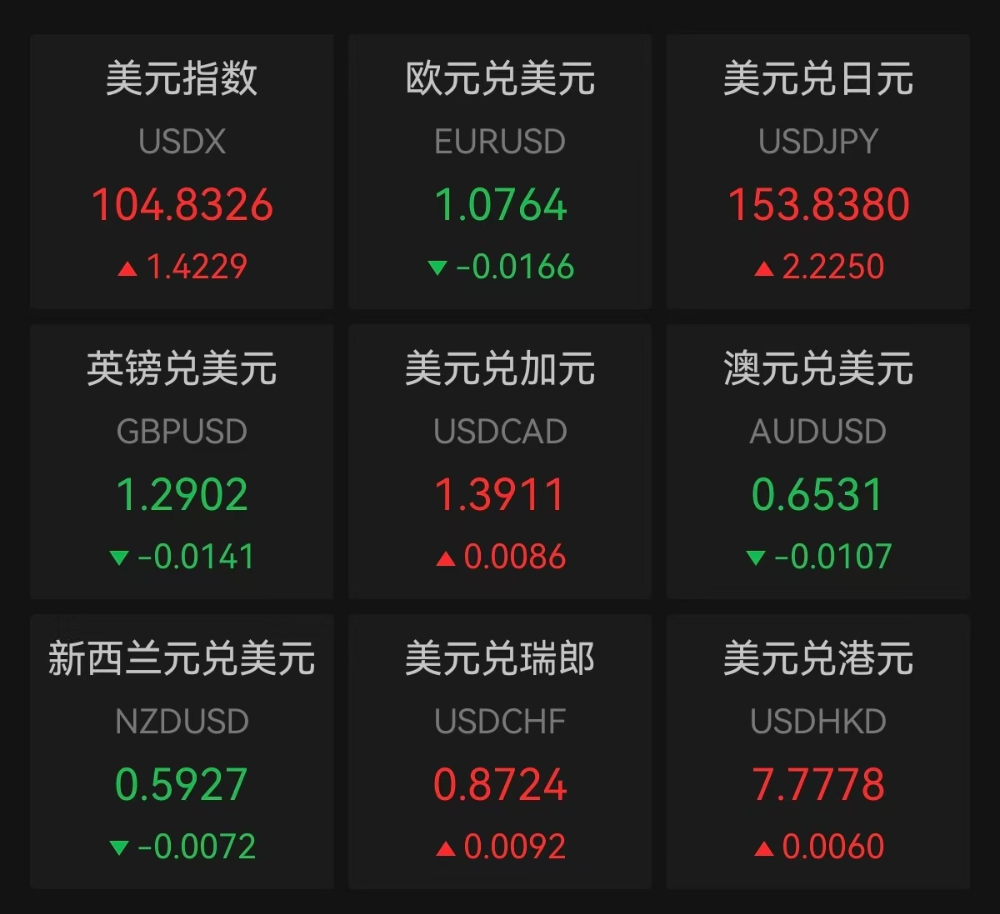Select 美元兑港元 USDHKD quote card

(x=818, y=751)
